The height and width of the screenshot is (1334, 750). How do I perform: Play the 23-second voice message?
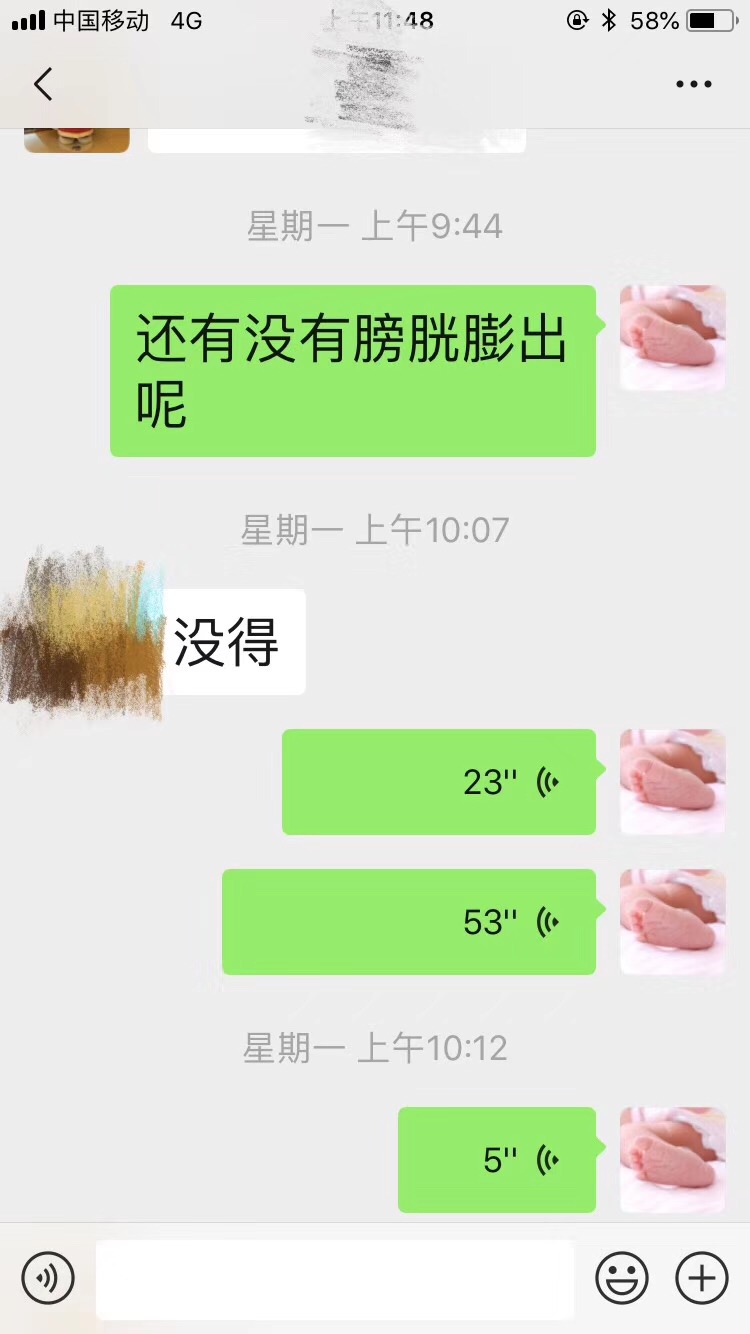(438, 782)
